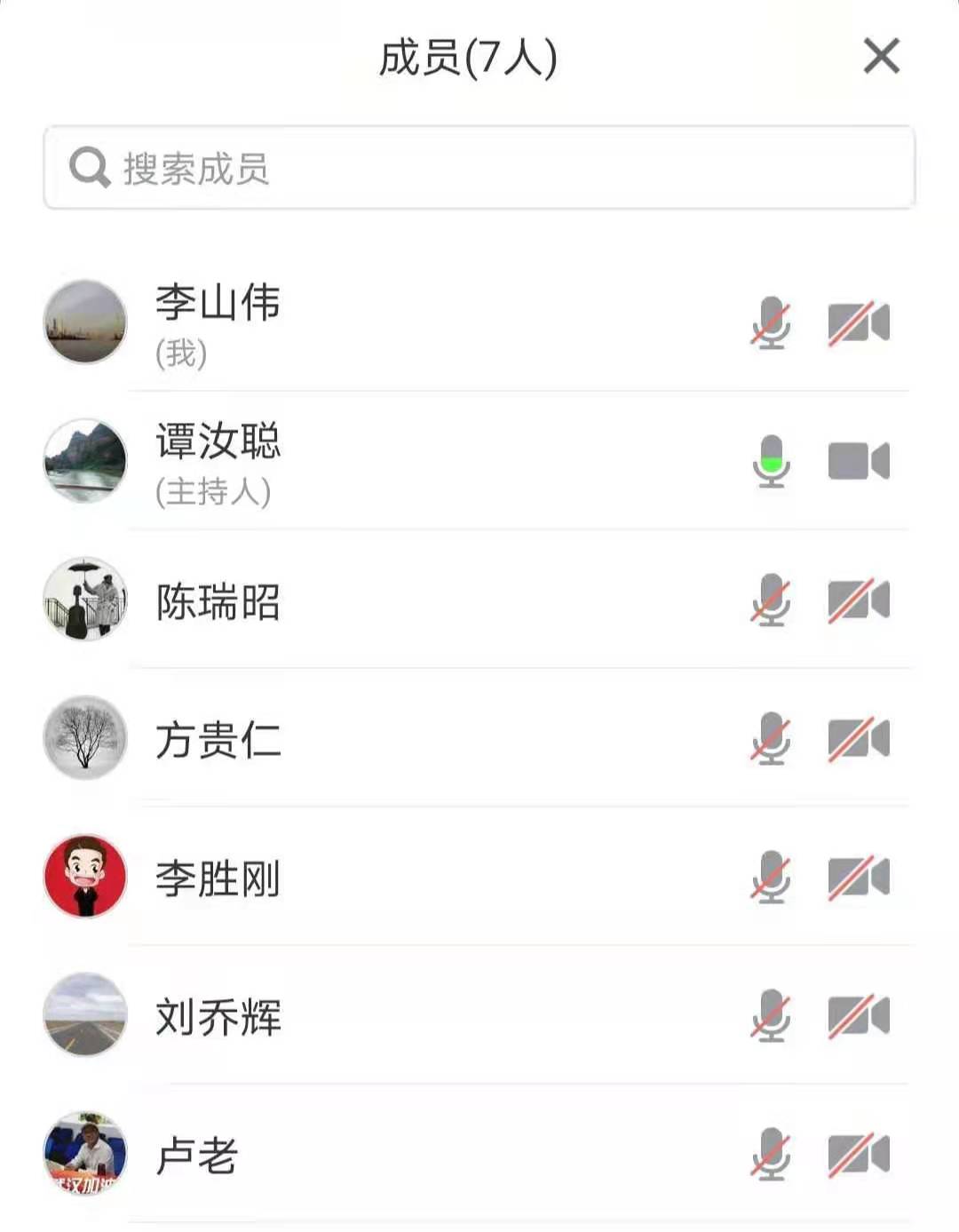Select member 陈瑞昭 in the list
The width and height of the screenshot is (959, 1232).
218,601
